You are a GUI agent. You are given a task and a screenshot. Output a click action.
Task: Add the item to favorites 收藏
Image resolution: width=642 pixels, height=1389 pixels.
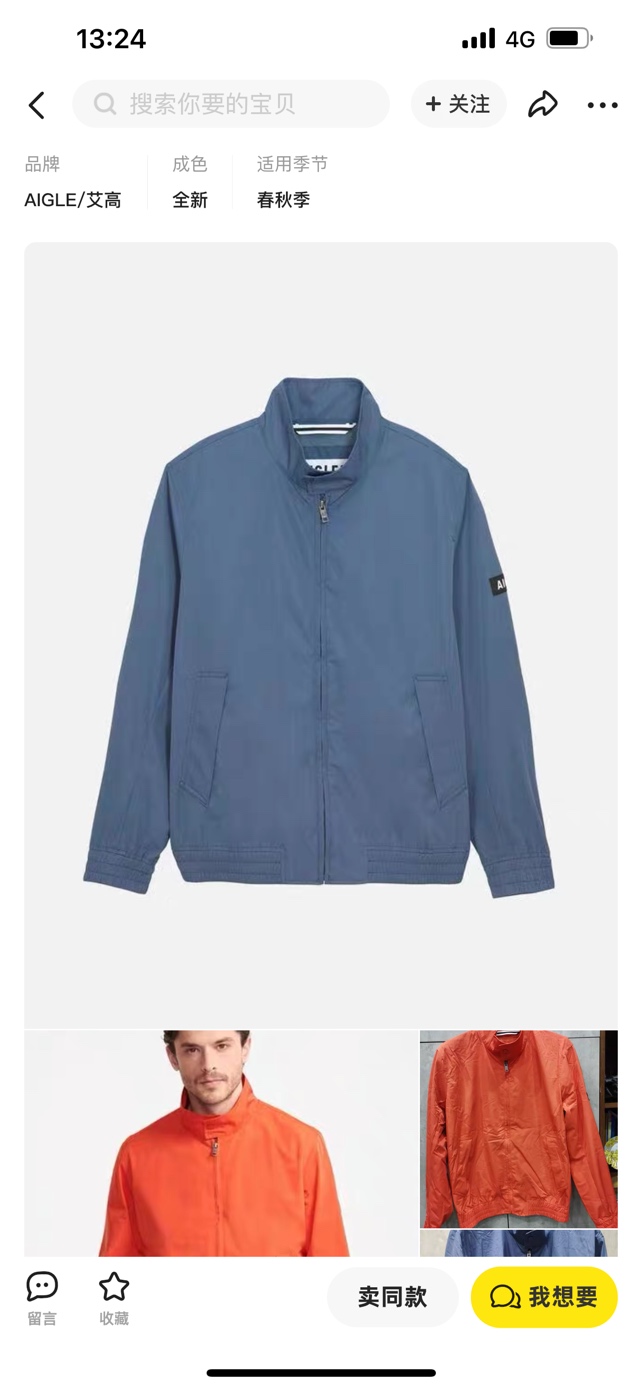coord(114,1298)
